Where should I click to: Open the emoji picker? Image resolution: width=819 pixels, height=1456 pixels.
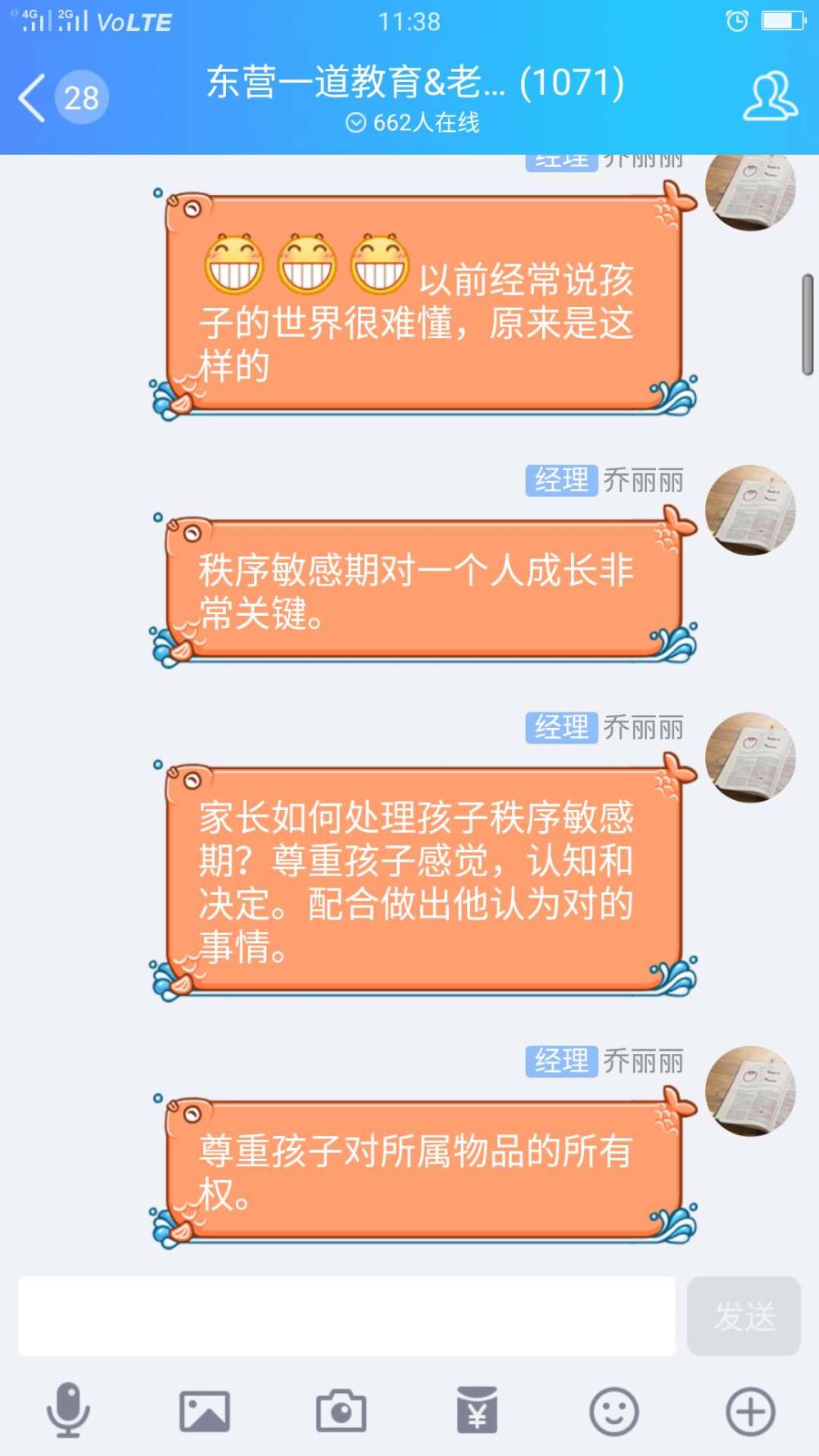(613, 1411)
